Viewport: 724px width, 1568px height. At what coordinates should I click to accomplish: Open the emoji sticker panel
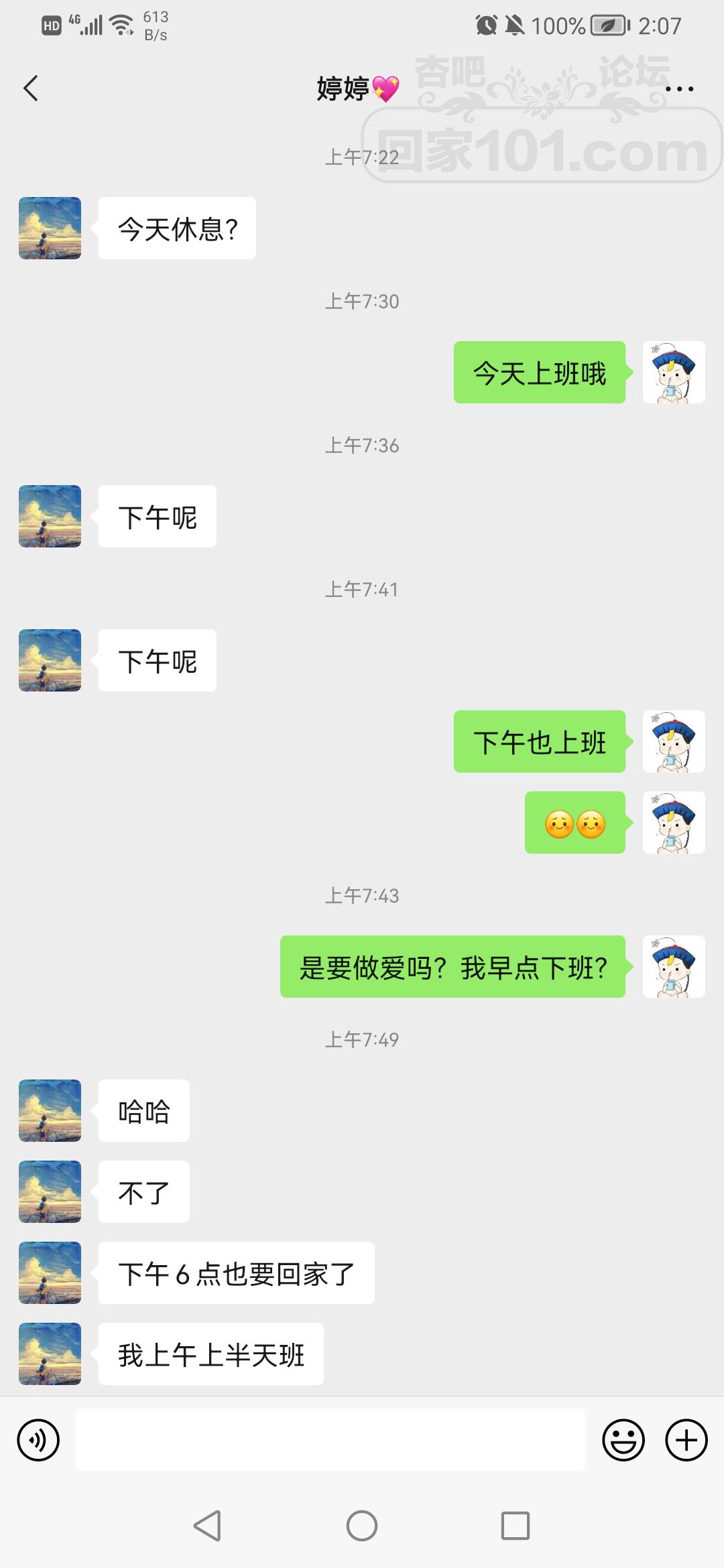(x=623, y=1440)
